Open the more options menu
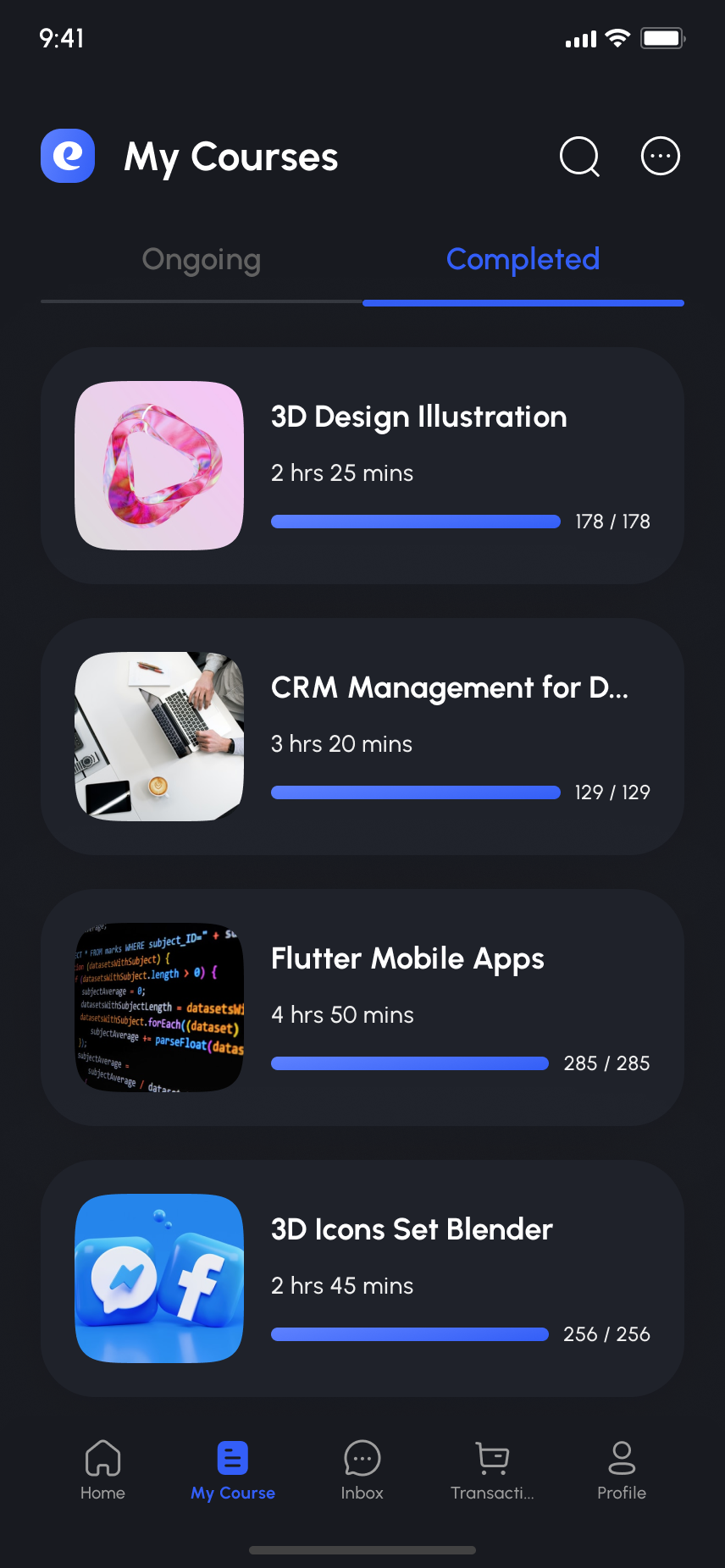This screenshot has width=725, height=1568. click(x=660, y=157)
